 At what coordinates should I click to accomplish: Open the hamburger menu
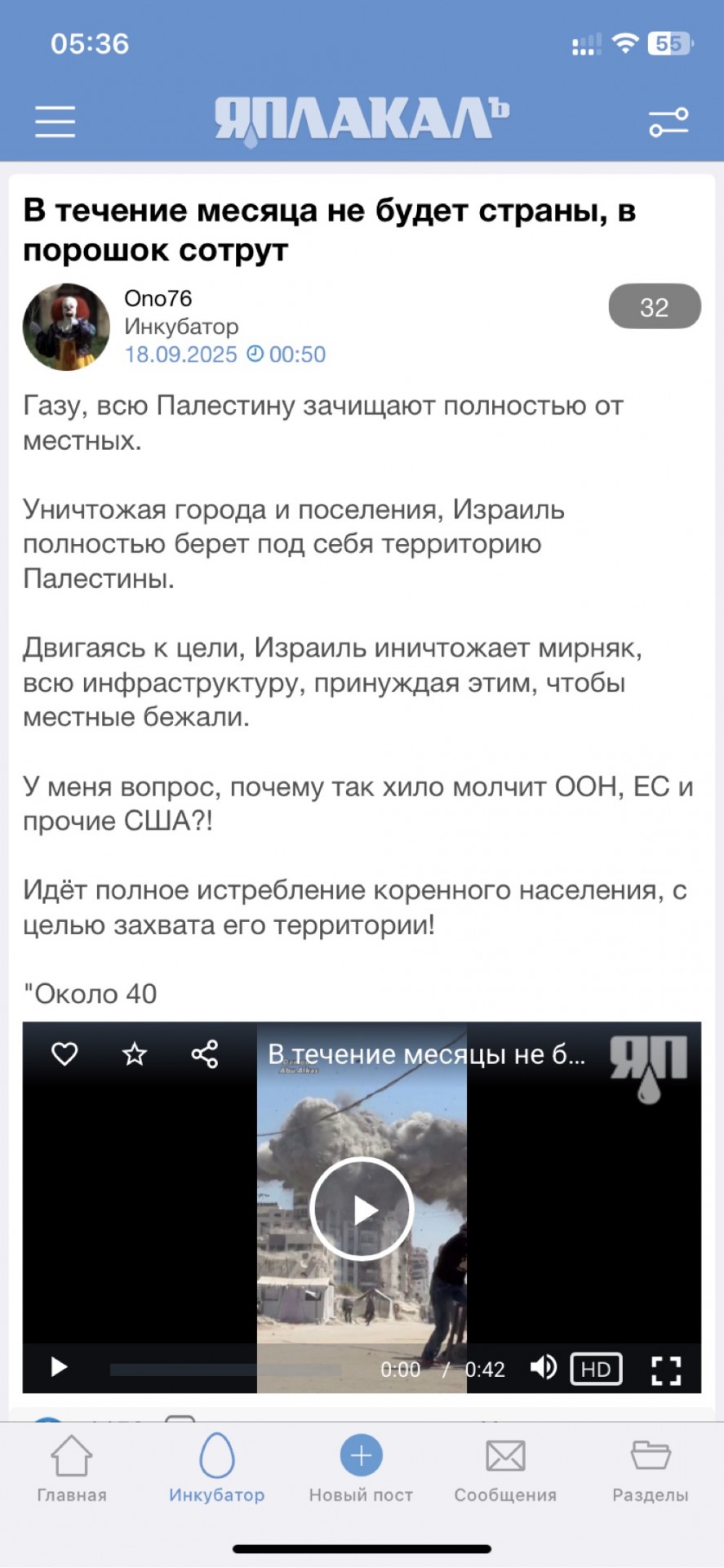(56, 122)
